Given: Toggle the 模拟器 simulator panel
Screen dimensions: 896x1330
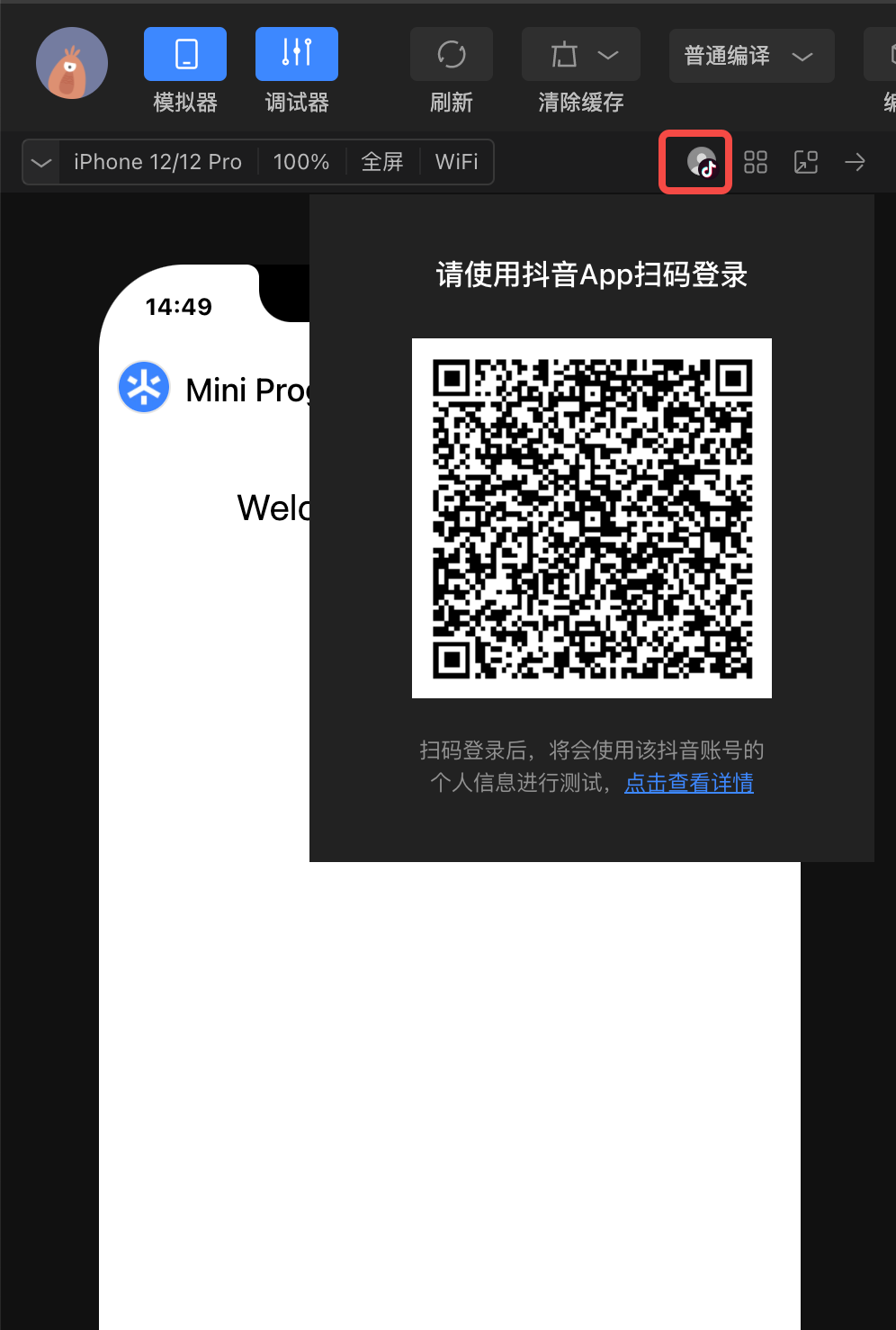Looking at the screenshot, I should click(x=185, y=55).
